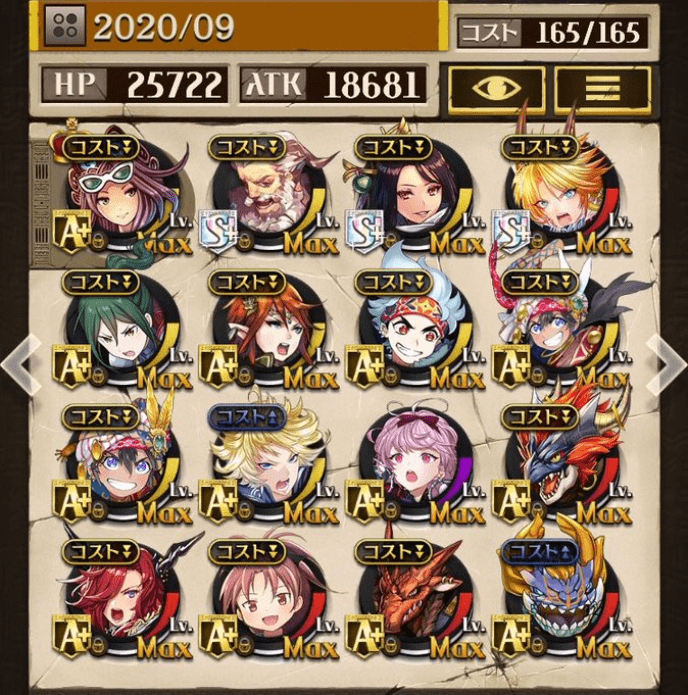Open the grid icon beside 2020/09
Screen dimensions: 688x695
point(64,26)
